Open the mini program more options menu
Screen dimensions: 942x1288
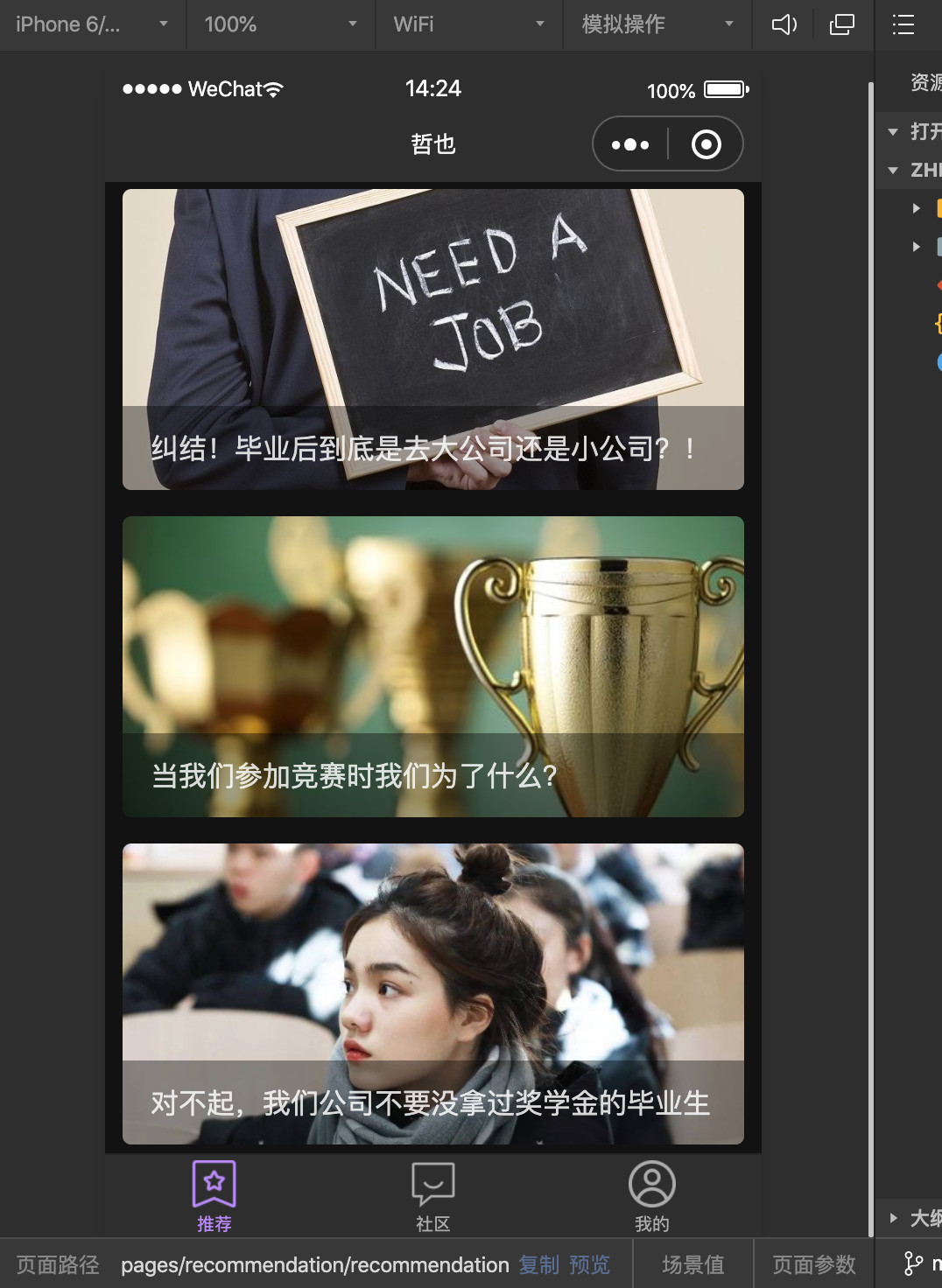[630, 144]
